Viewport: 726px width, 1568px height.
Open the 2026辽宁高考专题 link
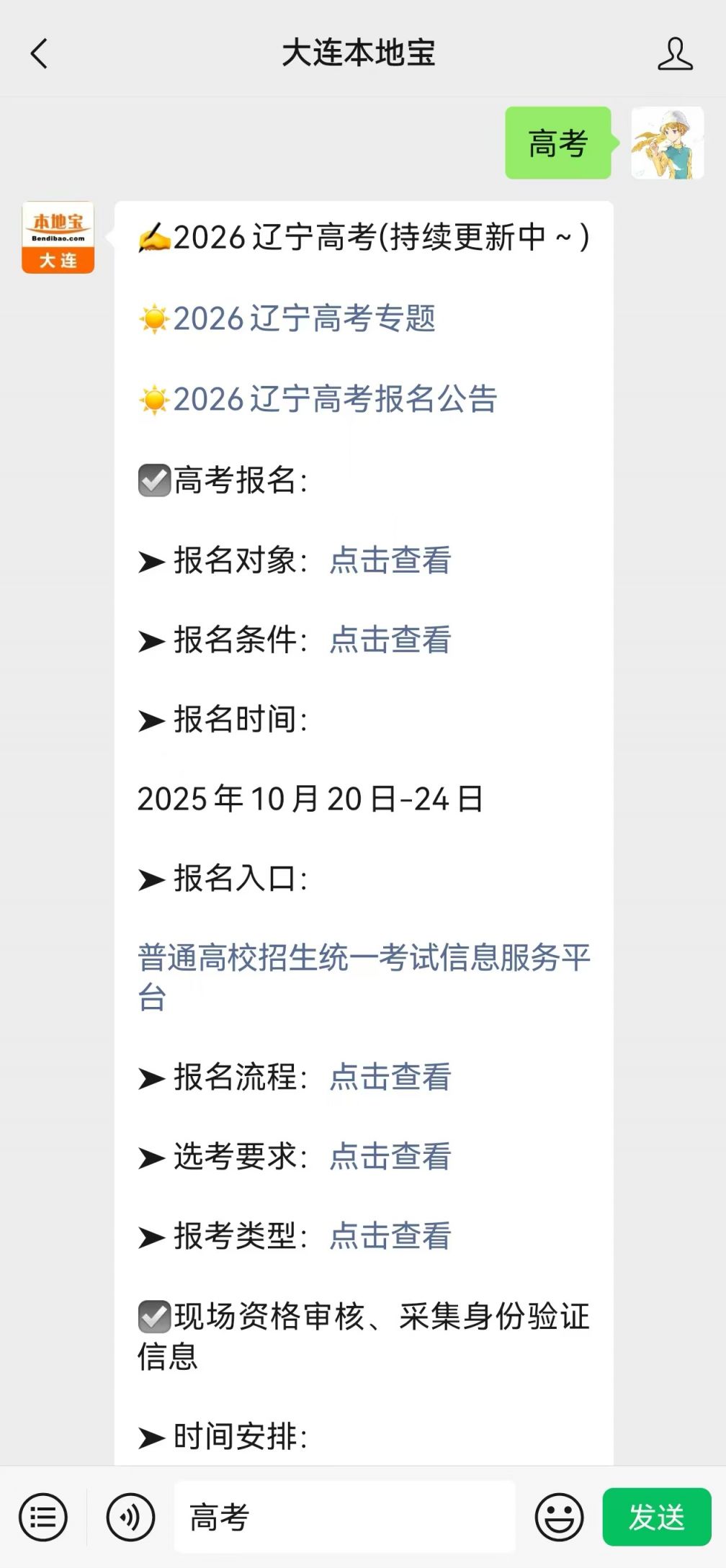[x=304, y=318]
